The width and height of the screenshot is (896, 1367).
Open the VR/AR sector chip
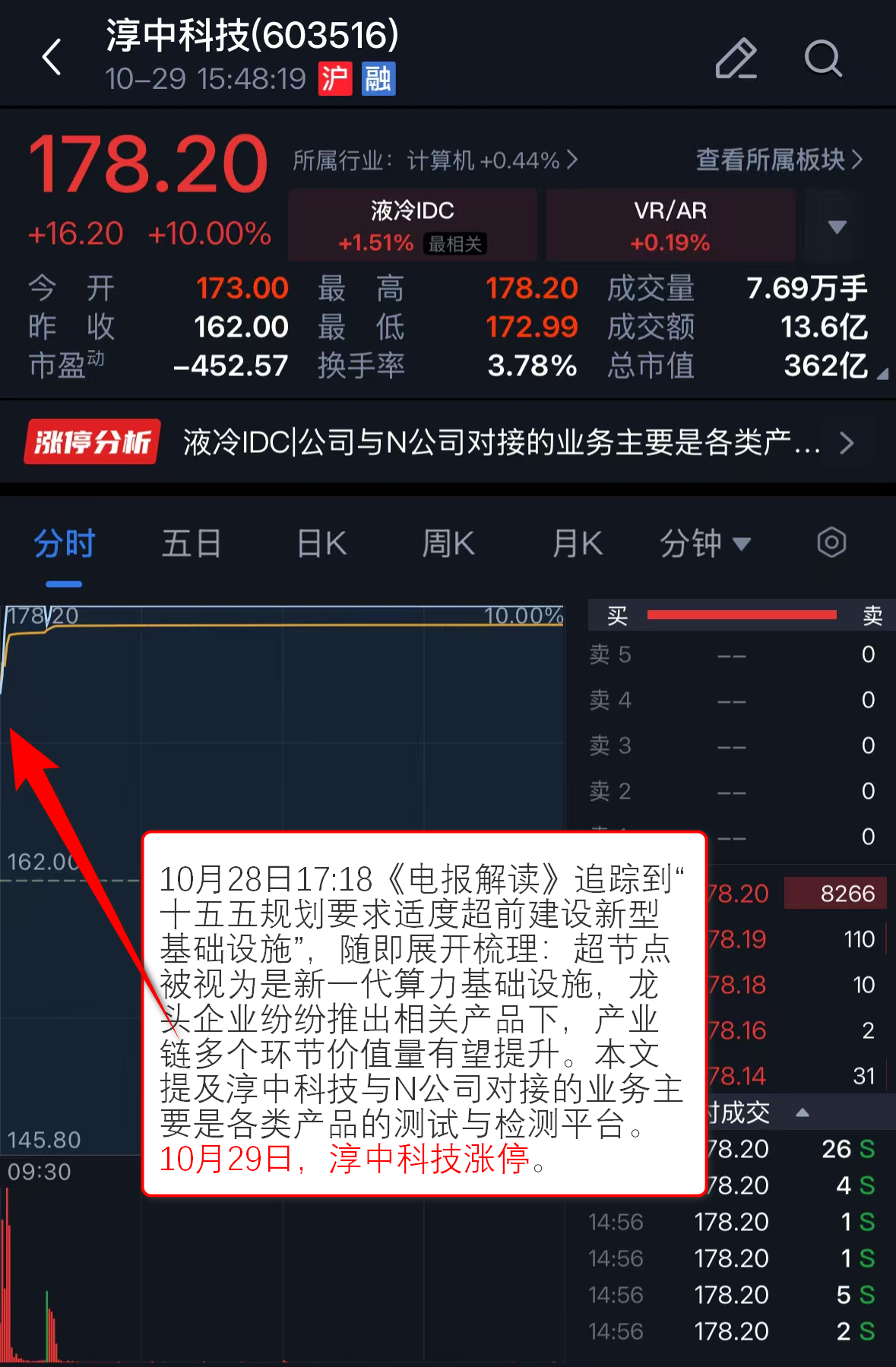(x=670, y=226)
